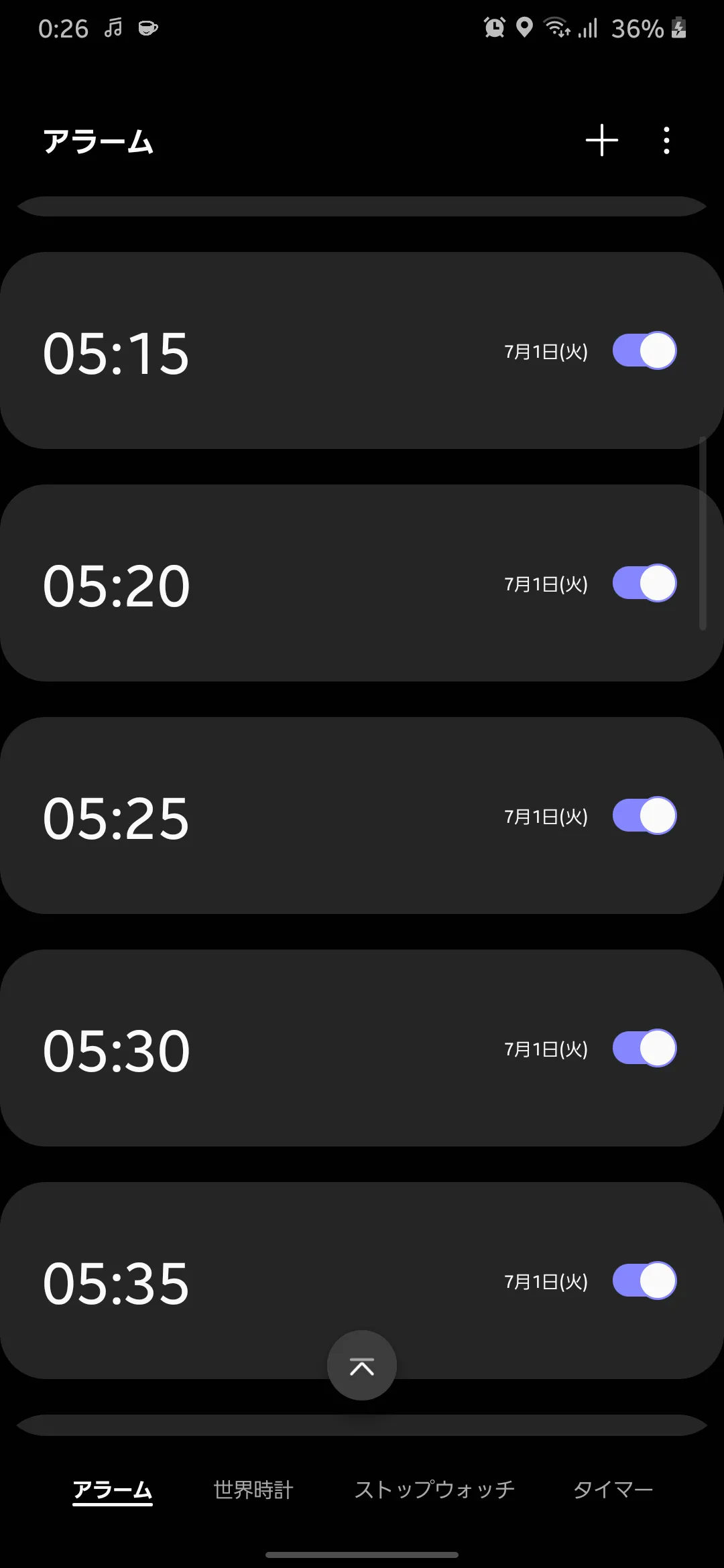Disable the 05:20 alarm toggle
The image size is (724, 1568).
pyautogui.click(x=644, y=583)
